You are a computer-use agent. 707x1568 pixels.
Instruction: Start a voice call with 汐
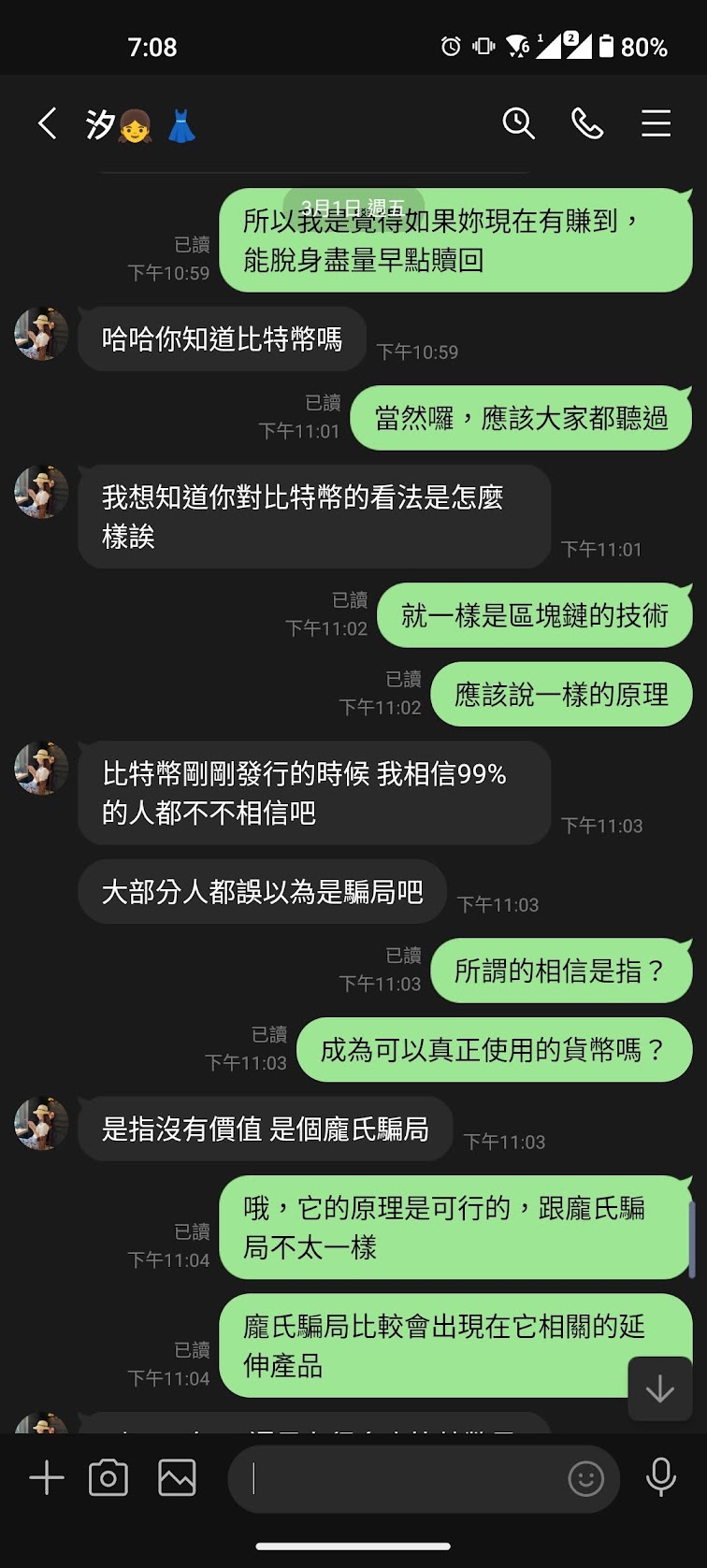point(587,123)
